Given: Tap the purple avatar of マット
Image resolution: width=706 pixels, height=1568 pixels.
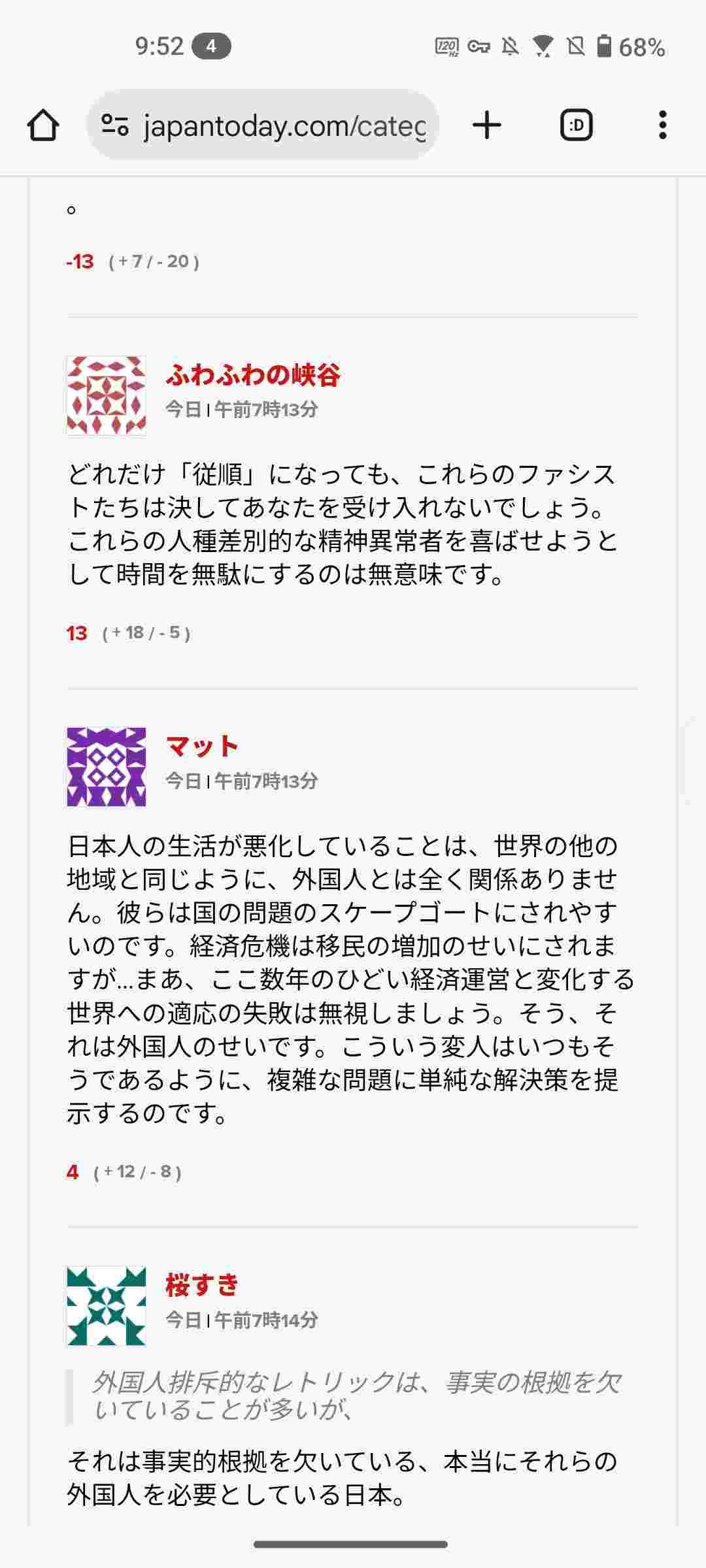Looking at the screenshot, I should (106, 766).
